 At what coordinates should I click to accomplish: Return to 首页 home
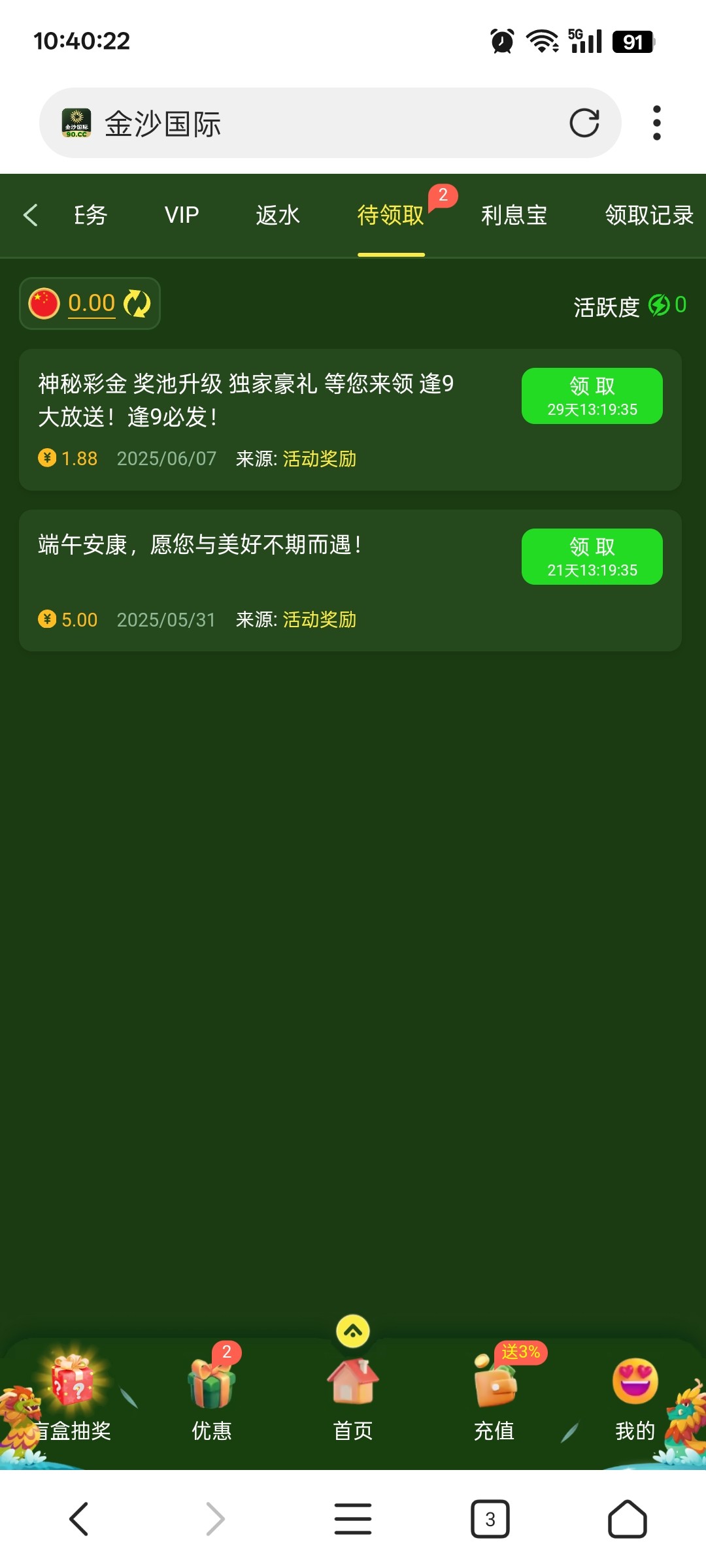(x=353, y=1397)
